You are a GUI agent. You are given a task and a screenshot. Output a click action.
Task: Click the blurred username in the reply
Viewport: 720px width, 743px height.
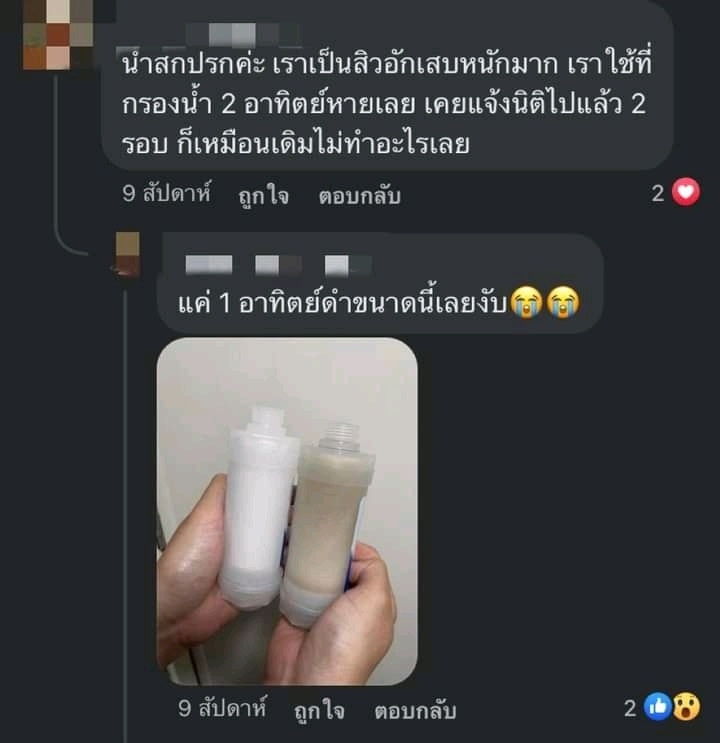pyautogui.click(x=270, y=261)
